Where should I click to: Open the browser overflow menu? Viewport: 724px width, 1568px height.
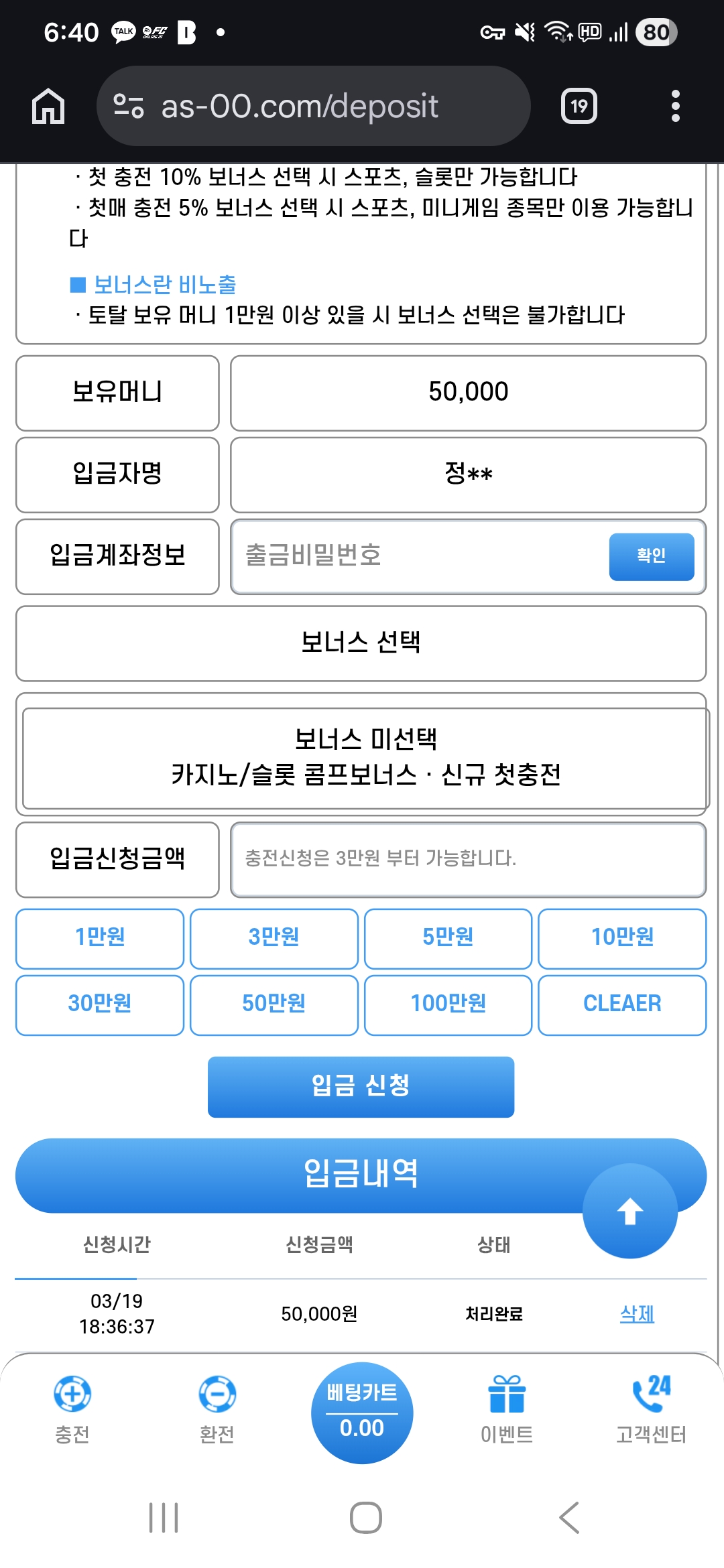(x=675, y=106)
